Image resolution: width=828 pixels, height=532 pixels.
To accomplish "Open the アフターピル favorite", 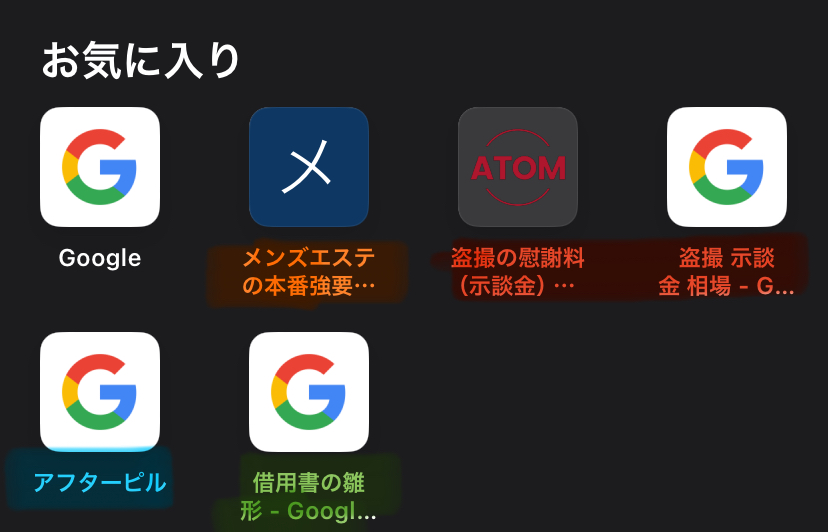I will click(x=100, y=392).
